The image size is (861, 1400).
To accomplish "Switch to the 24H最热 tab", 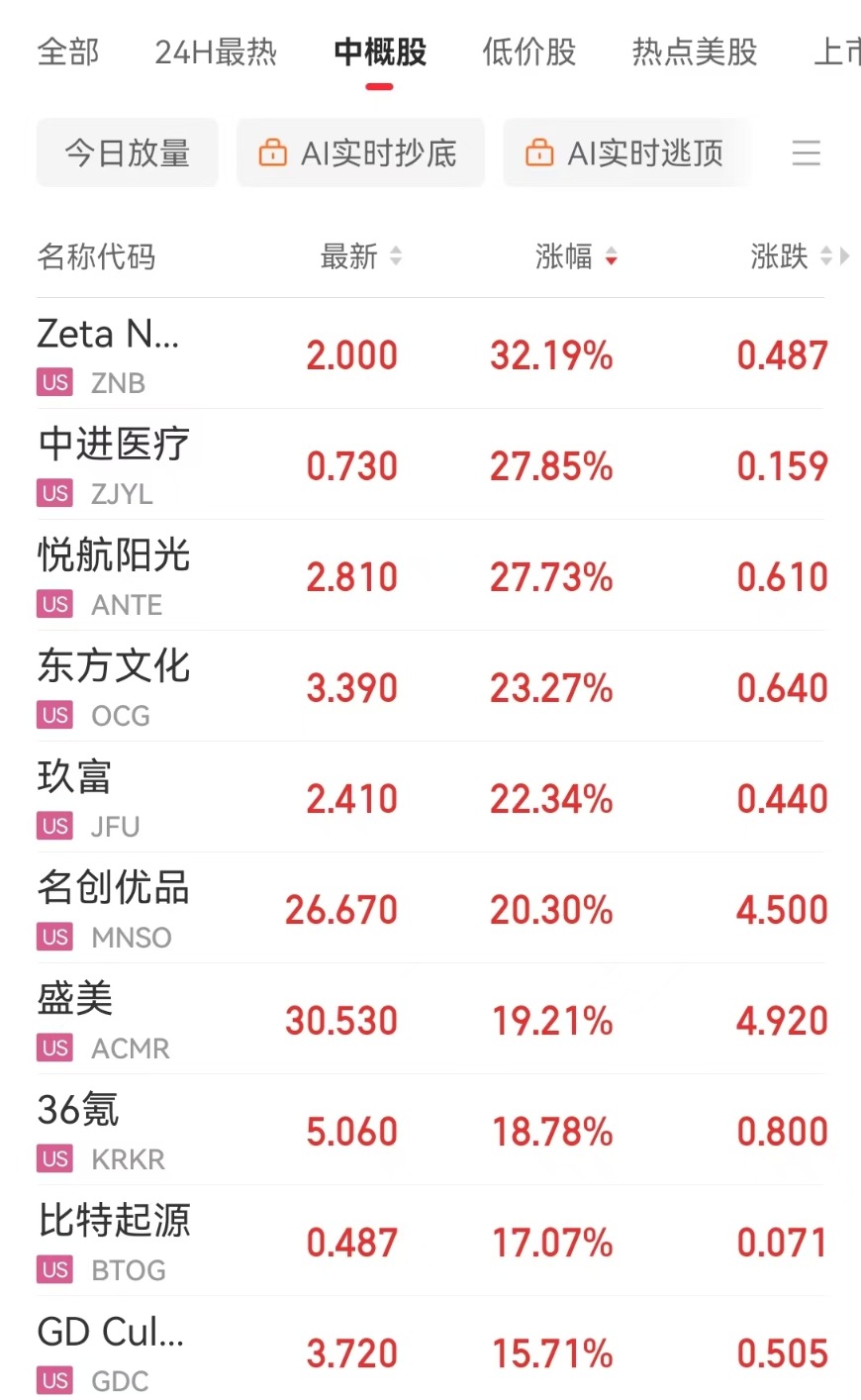I will (216, 51).
